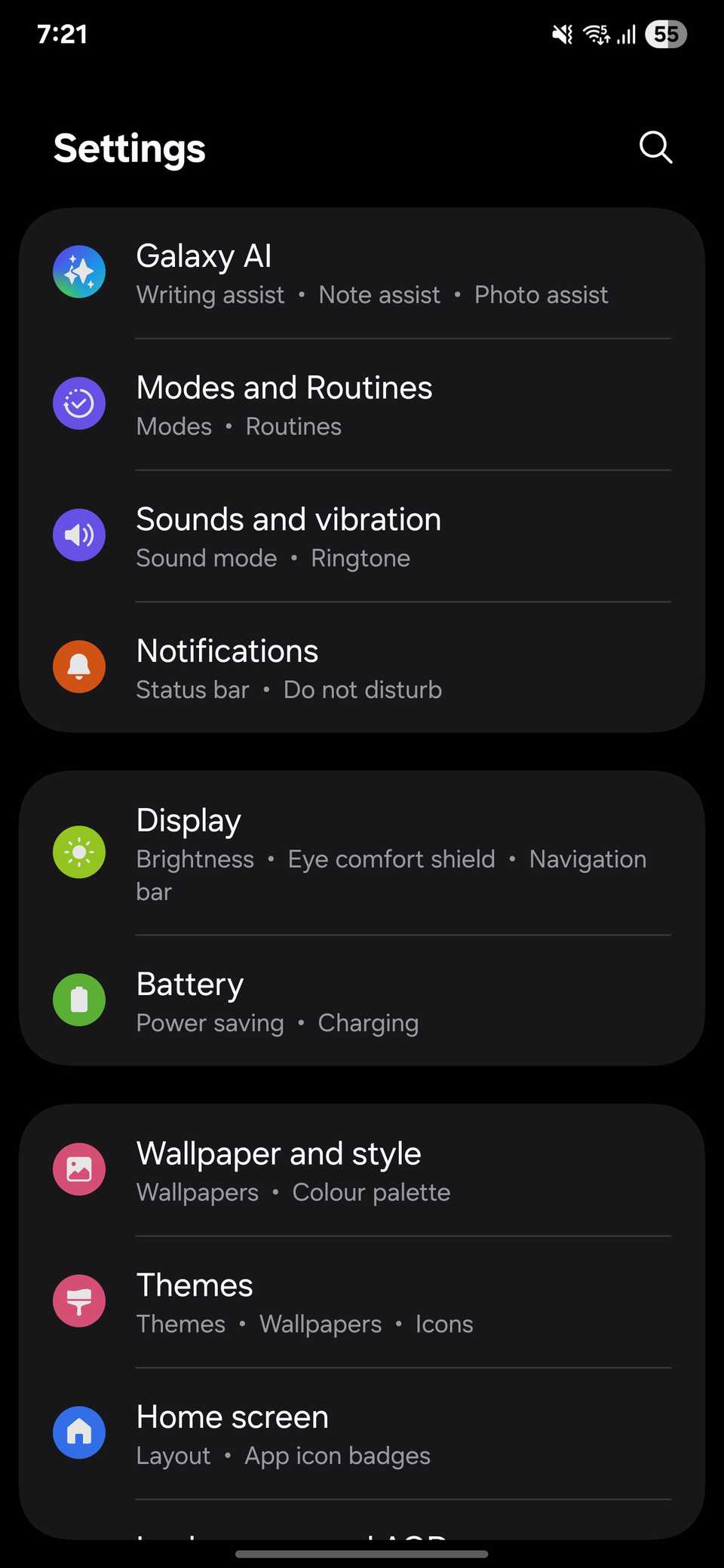724x1568 pixels.
Task: Tap the Sounds and vibration speaker icon
Action: [78, 534]
